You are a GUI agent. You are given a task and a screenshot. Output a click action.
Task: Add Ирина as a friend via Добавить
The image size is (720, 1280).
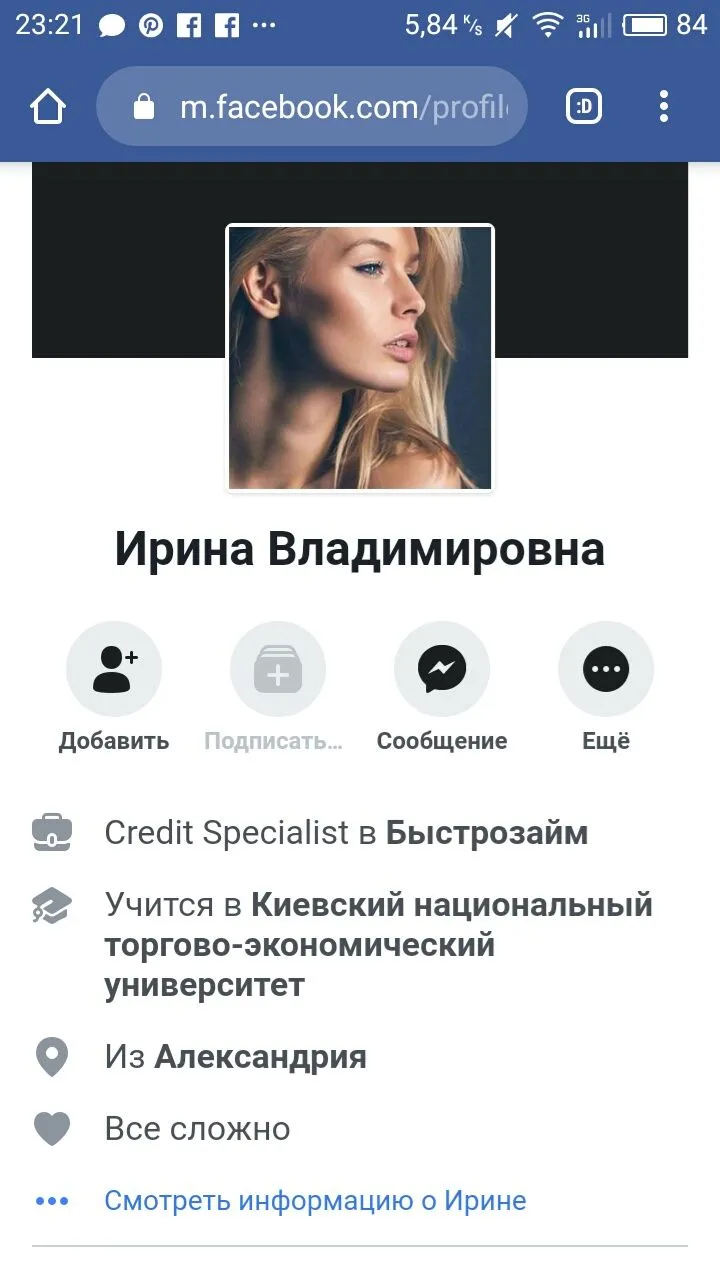tap(114, 669)
